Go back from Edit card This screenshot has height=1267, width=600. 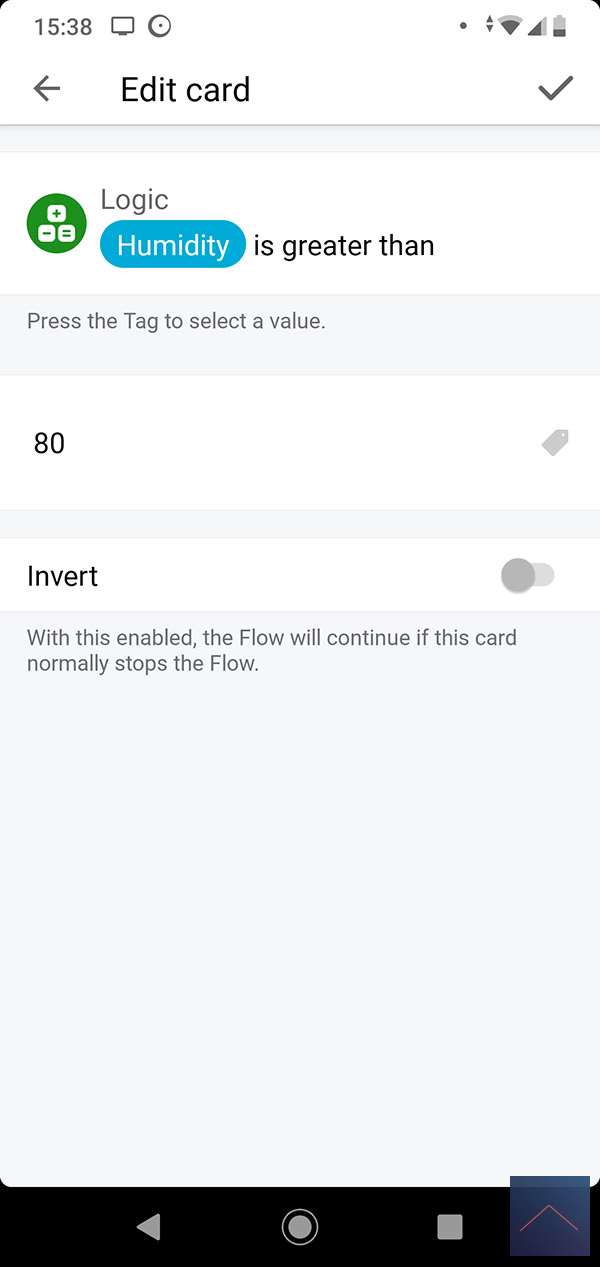47,89
